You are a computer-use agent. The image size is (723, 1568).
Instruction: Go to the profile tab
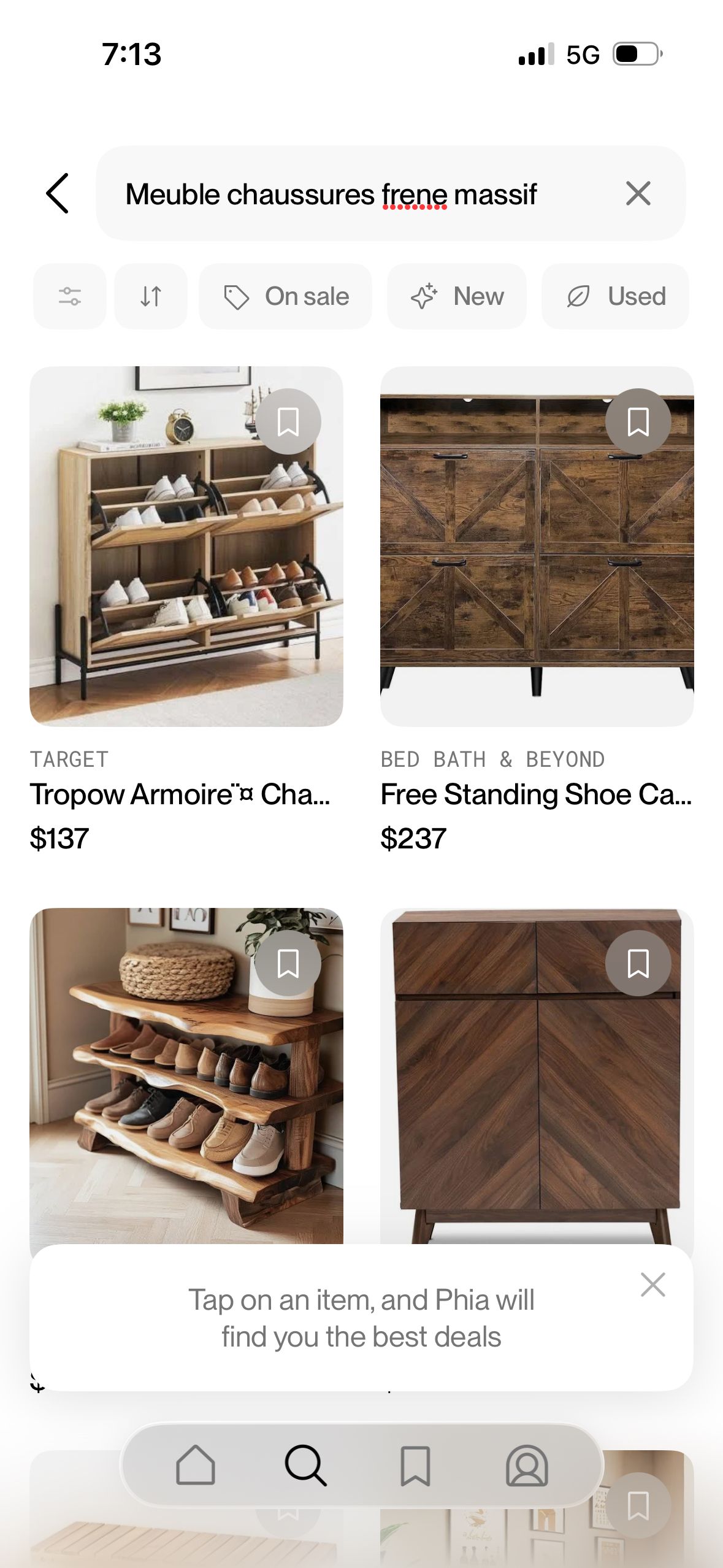tap(527, 1465)
